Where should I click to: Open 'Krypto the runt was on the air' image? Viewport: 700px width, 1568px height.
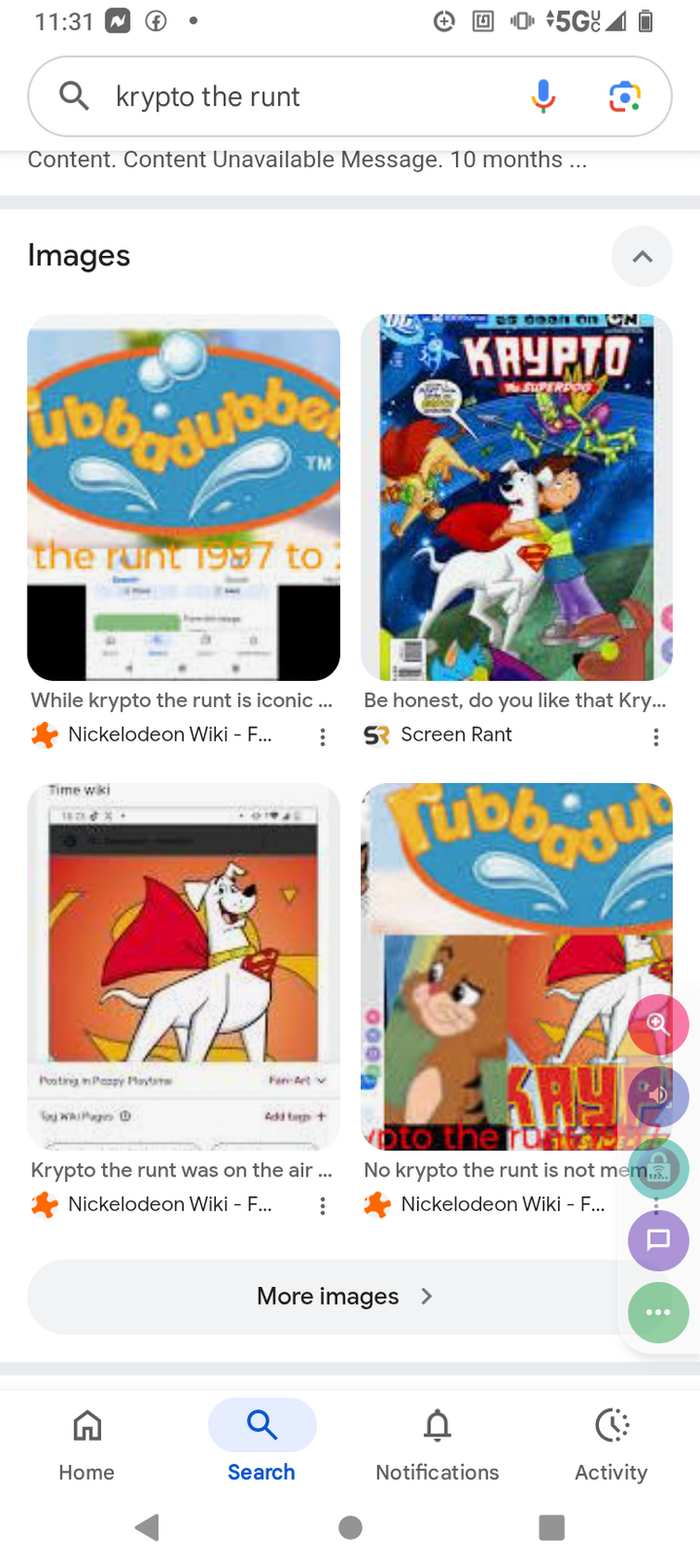point(184,967)
